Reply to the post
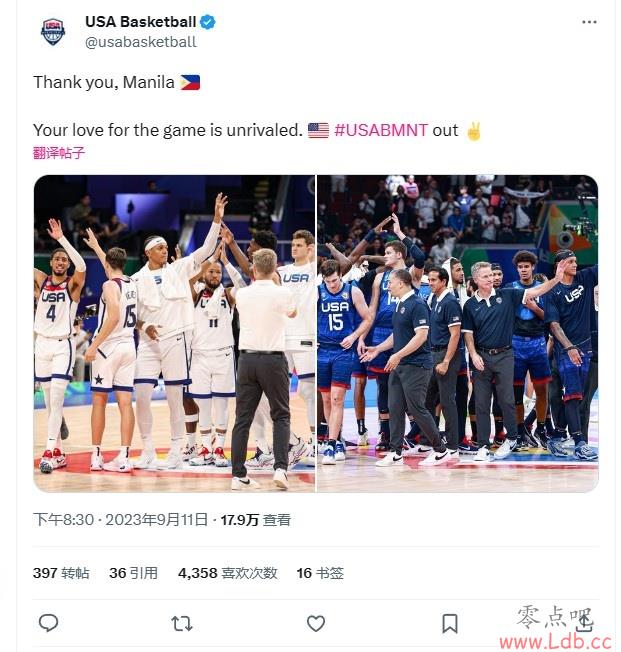 [48, 623]
